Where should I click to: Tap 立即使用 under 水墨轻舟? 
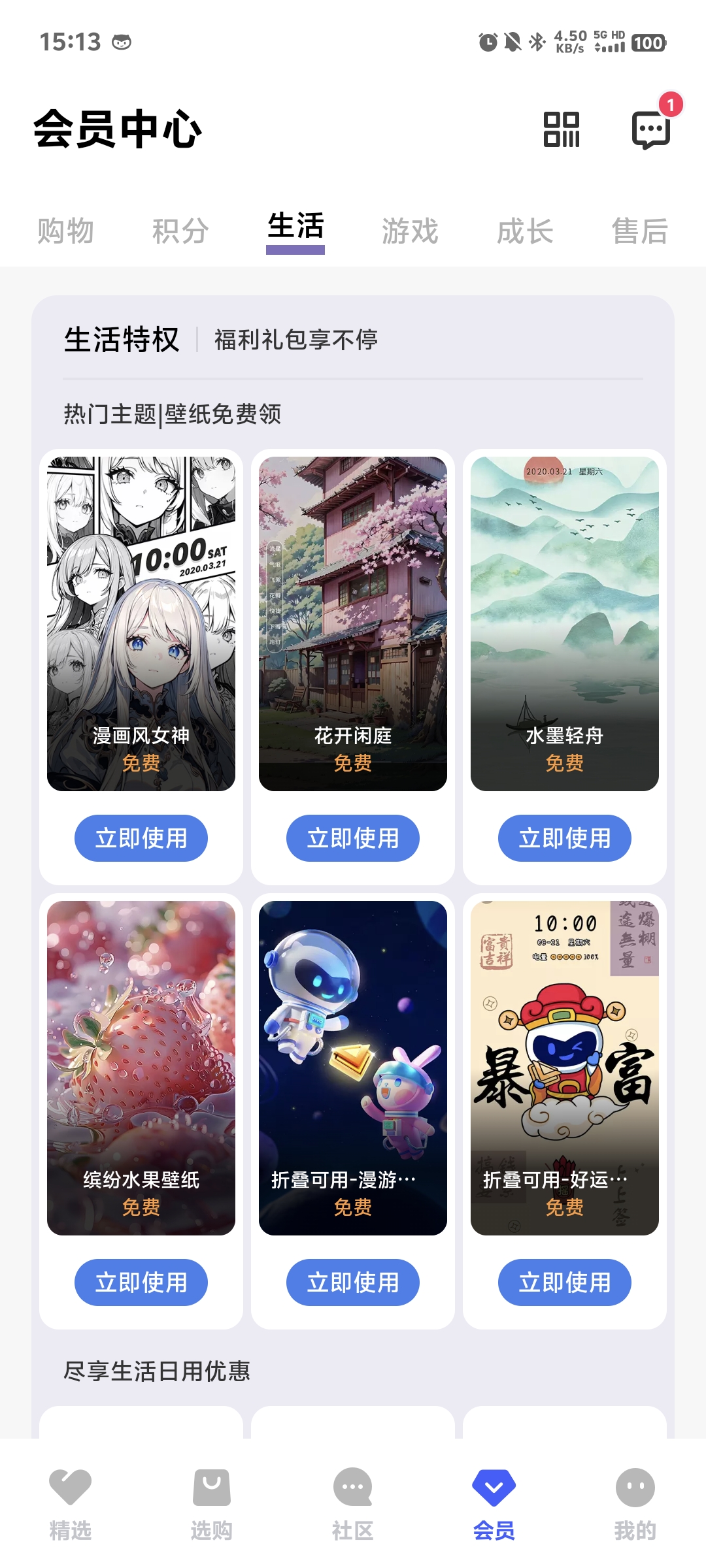[x=565, y=838]
